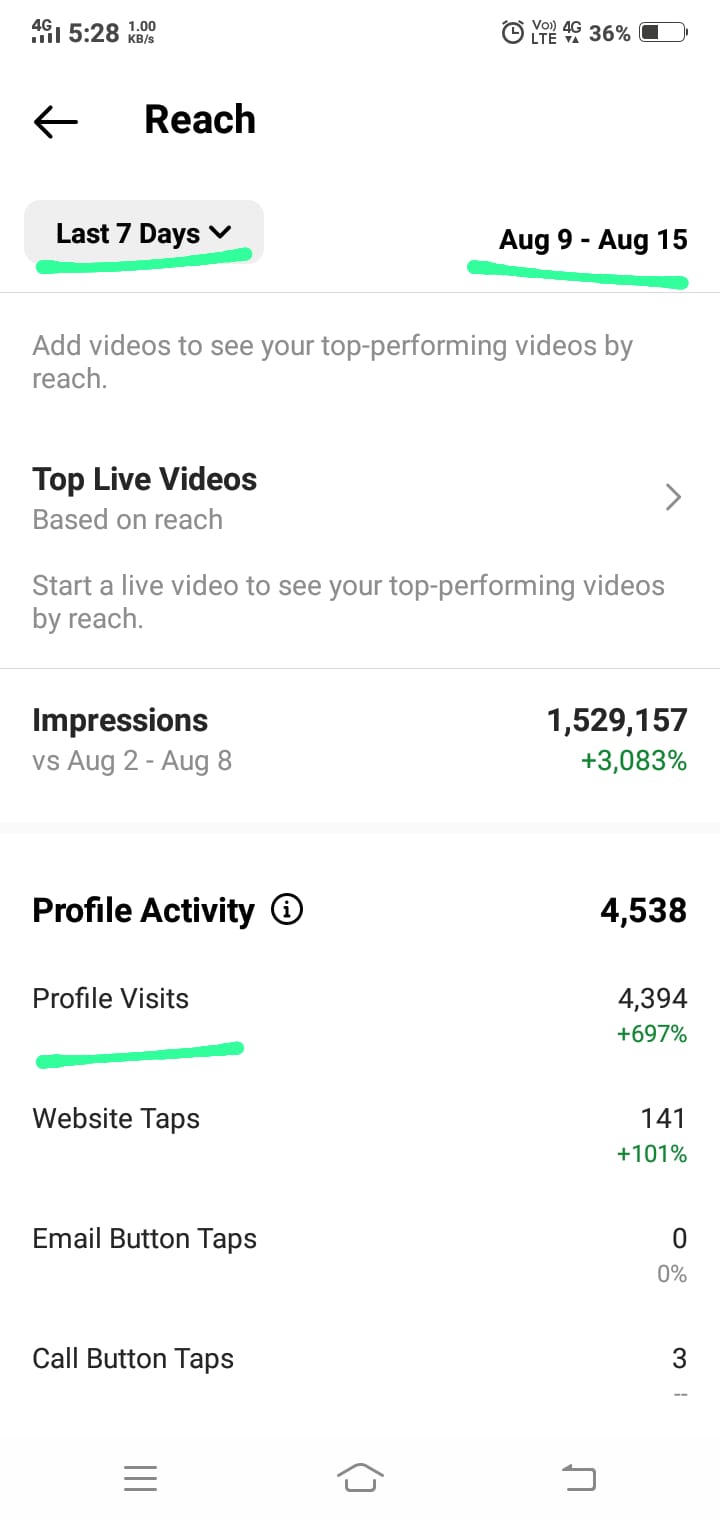Open the recent apps menu button

(x=141, y=1477)
